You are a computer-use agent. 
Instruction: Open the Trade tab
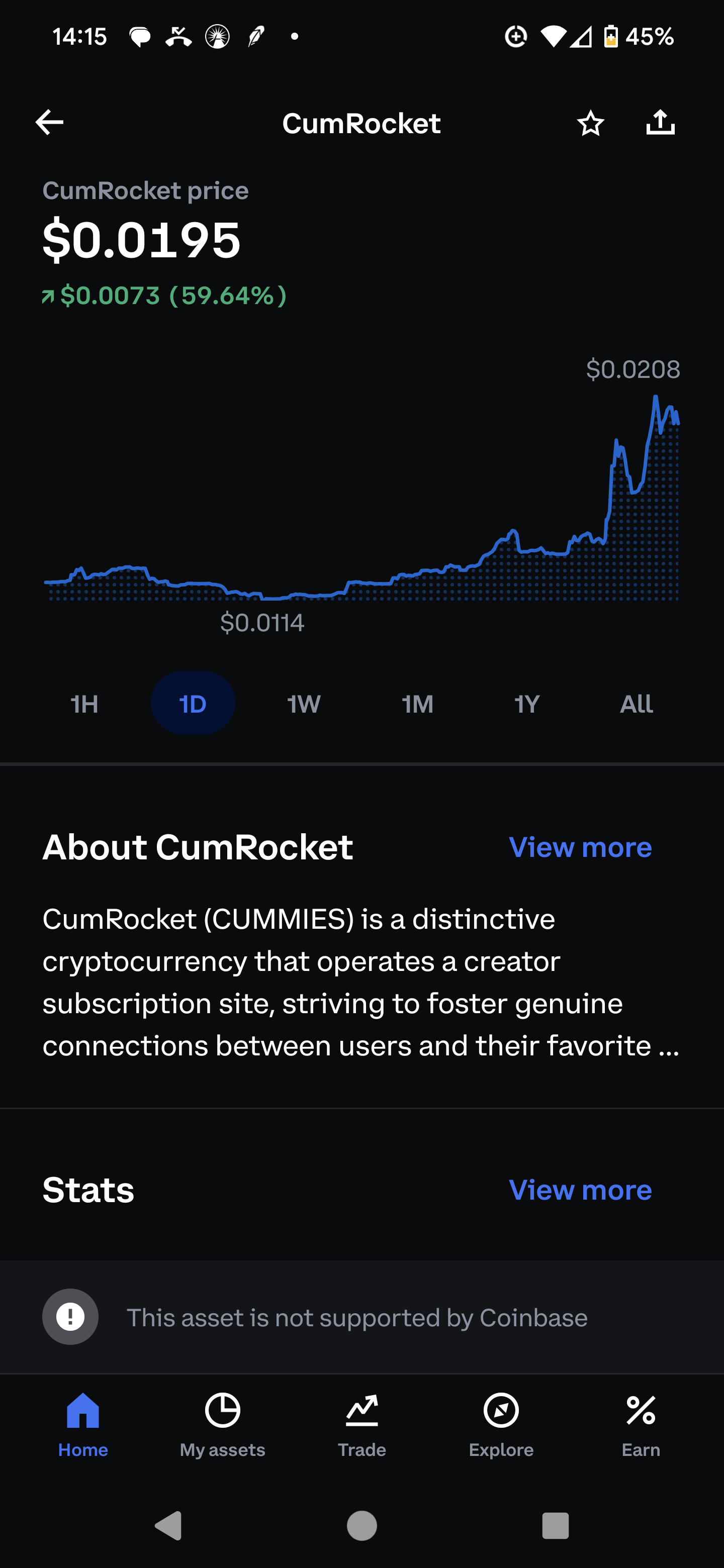pos(361,1425)
